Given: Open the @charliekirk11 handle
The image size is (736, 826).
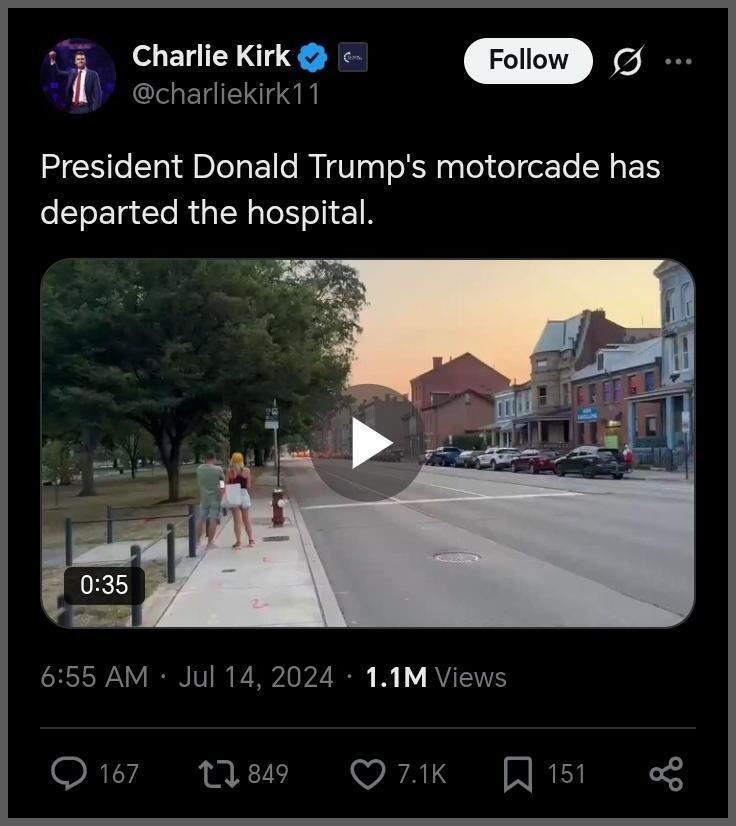Looking at the screenshot, I should click(226, 95).
